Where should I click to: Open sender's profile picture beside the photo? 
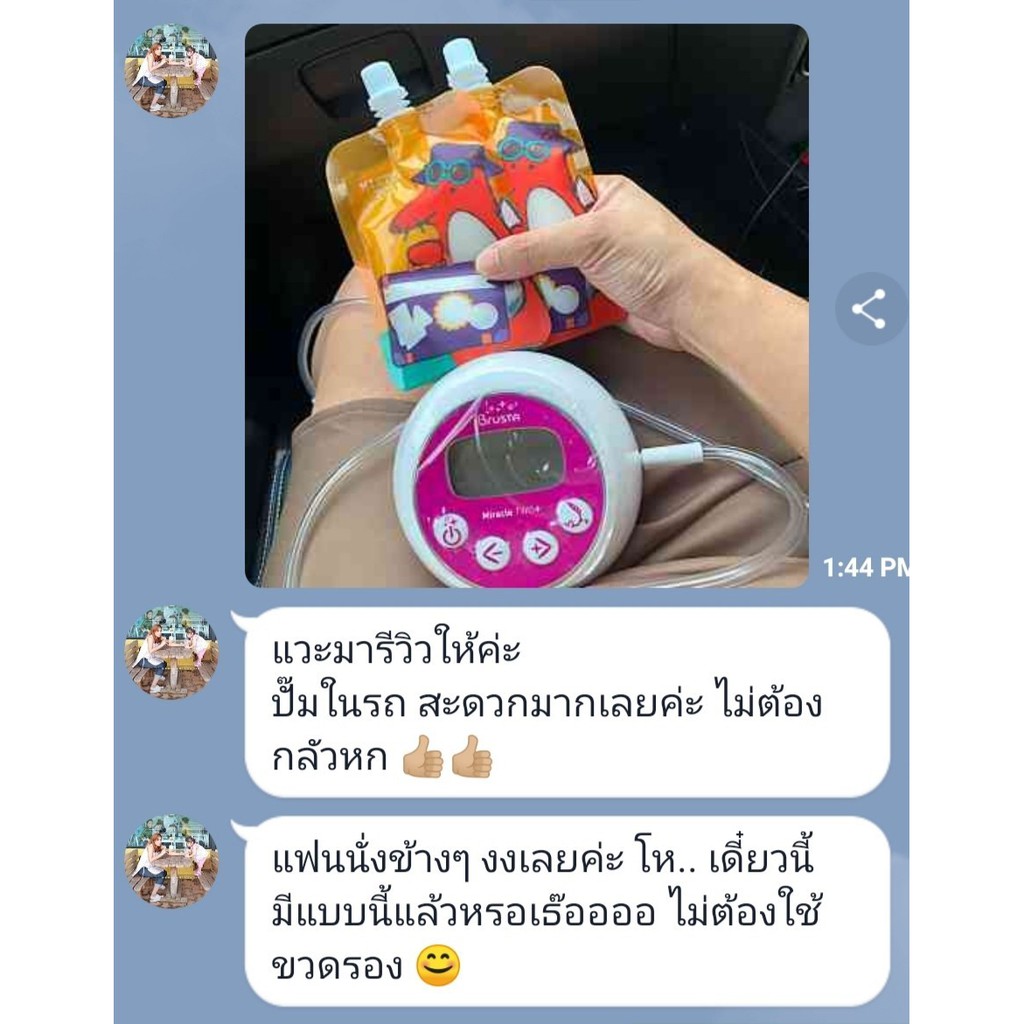pos(172,71)
